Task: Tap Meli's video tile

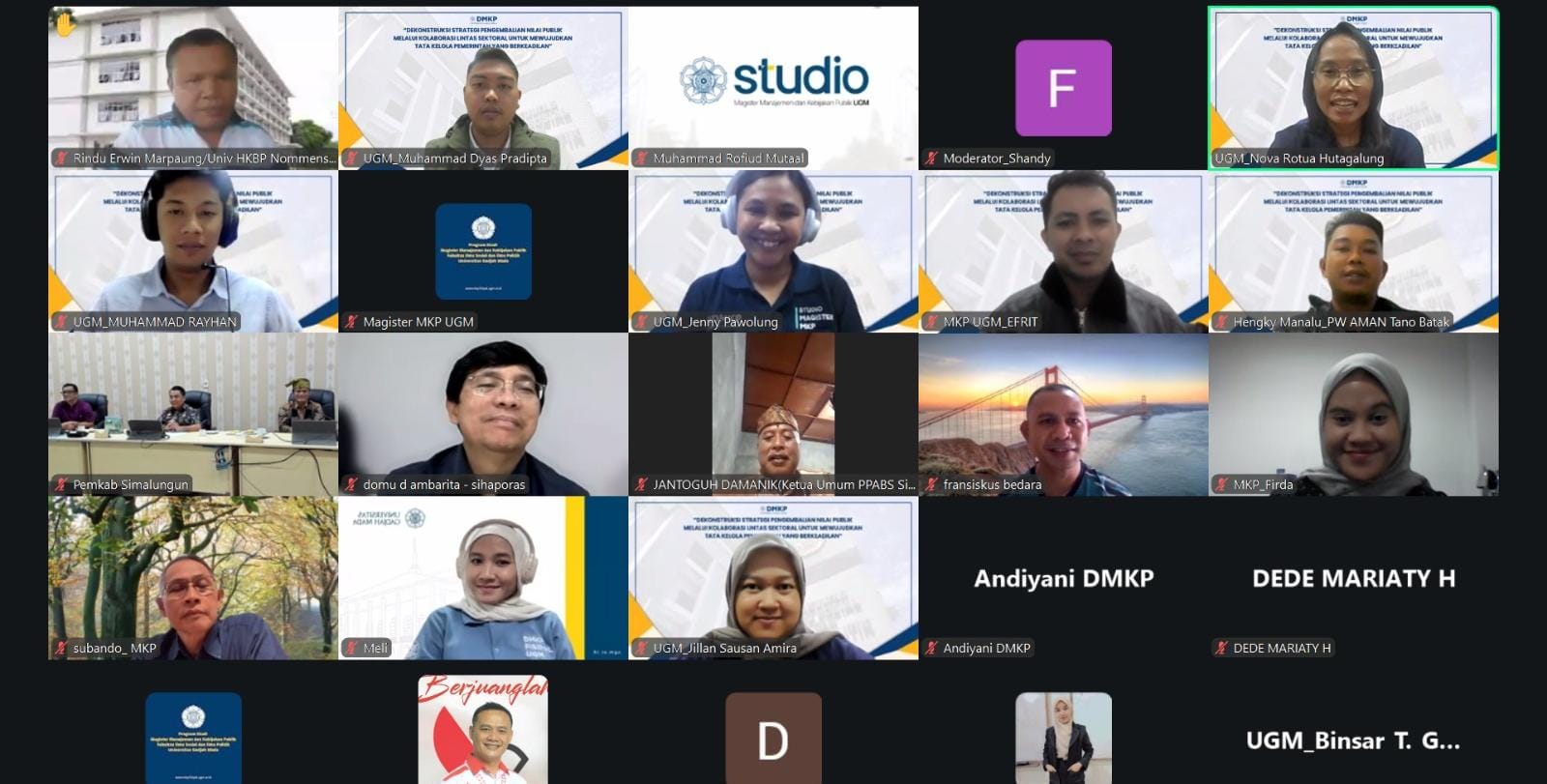Action: [x=483, y=578]
